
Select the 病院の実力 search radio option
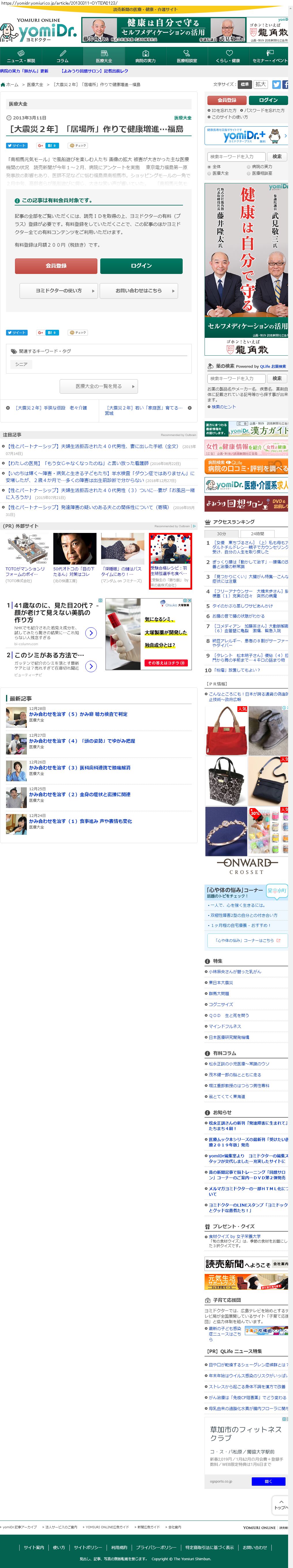point(249,166)
